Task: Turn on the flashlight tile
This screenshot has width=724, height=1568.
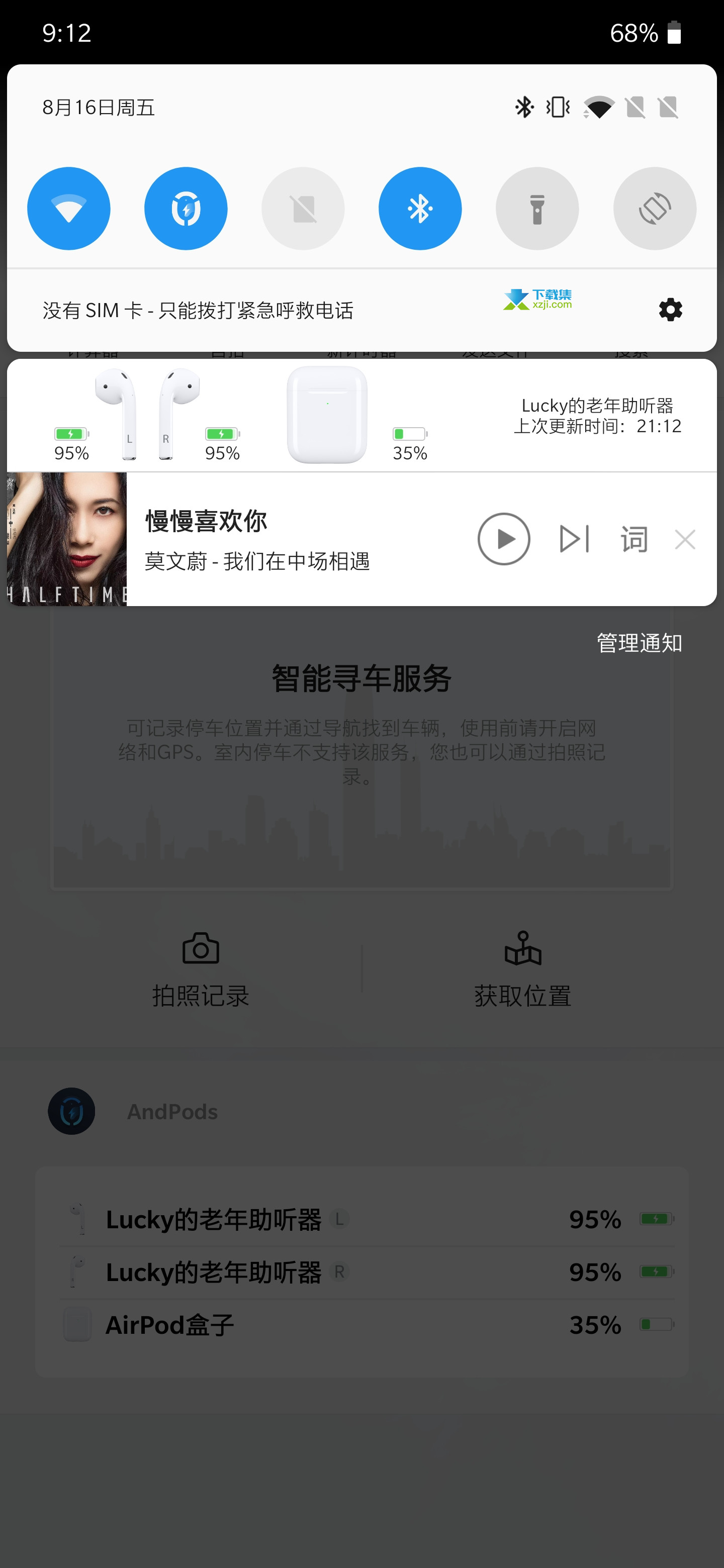Action: 537,208
